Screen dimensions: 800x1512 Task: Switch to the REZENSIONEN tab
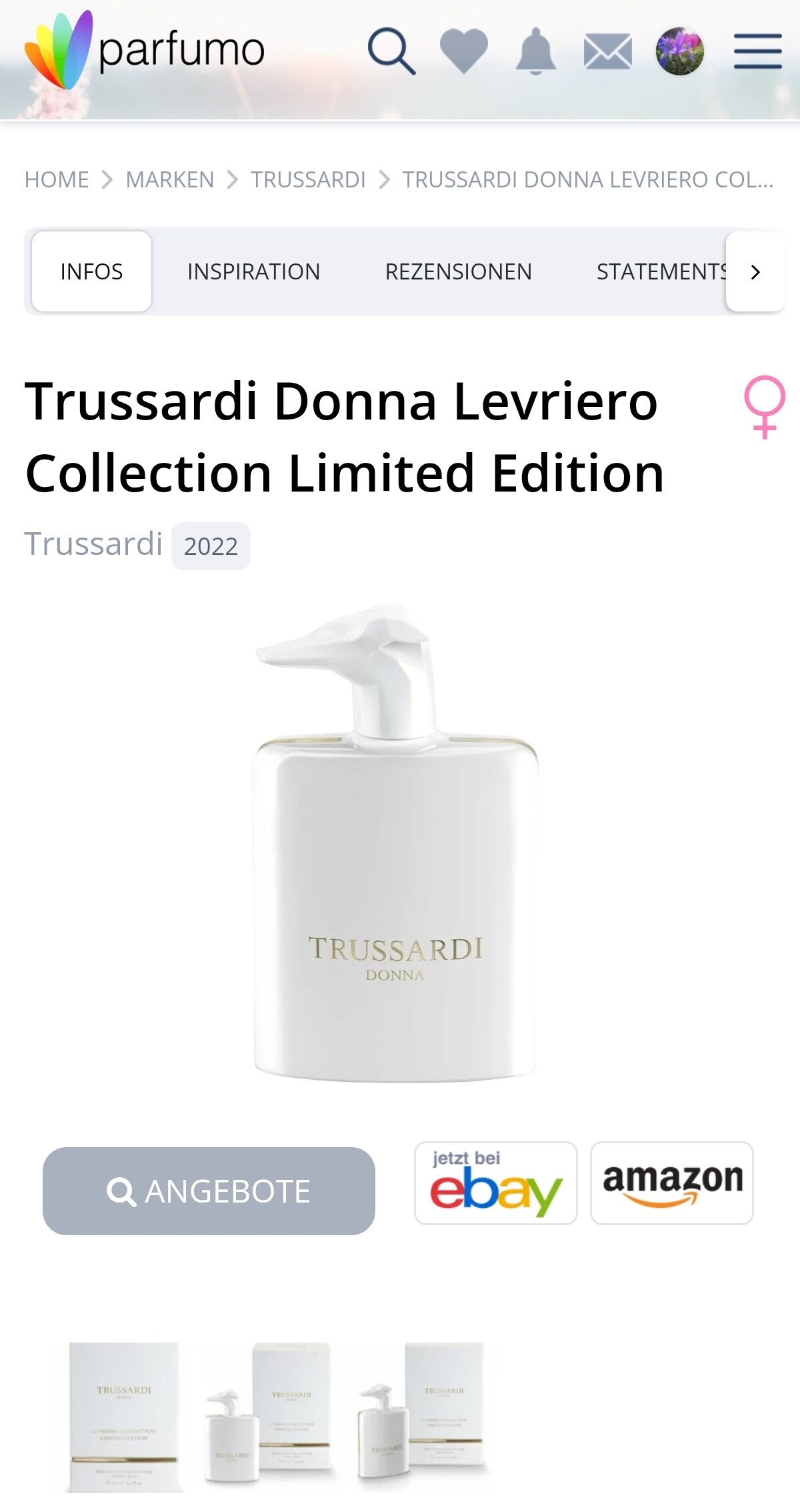tap(459, 271)
